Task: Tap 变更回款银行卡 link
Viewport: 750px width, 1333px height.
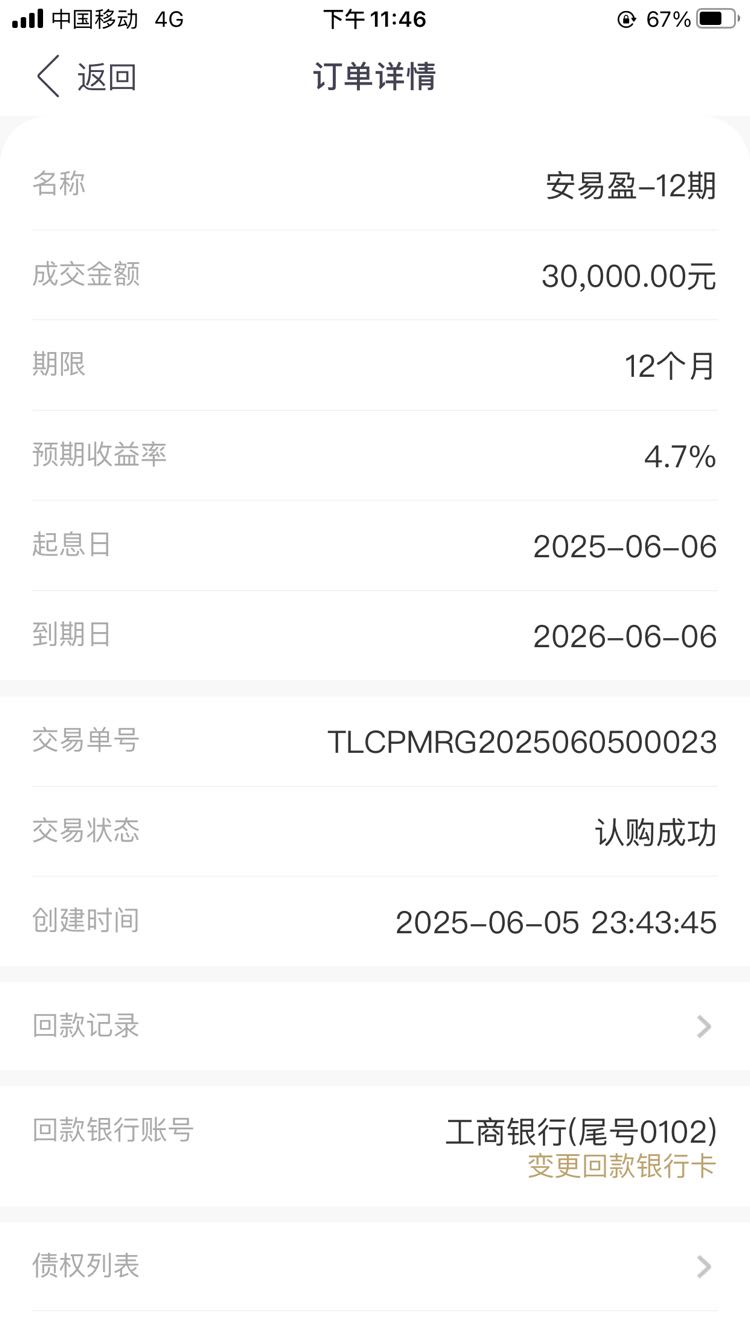Action: point(621,1166)
